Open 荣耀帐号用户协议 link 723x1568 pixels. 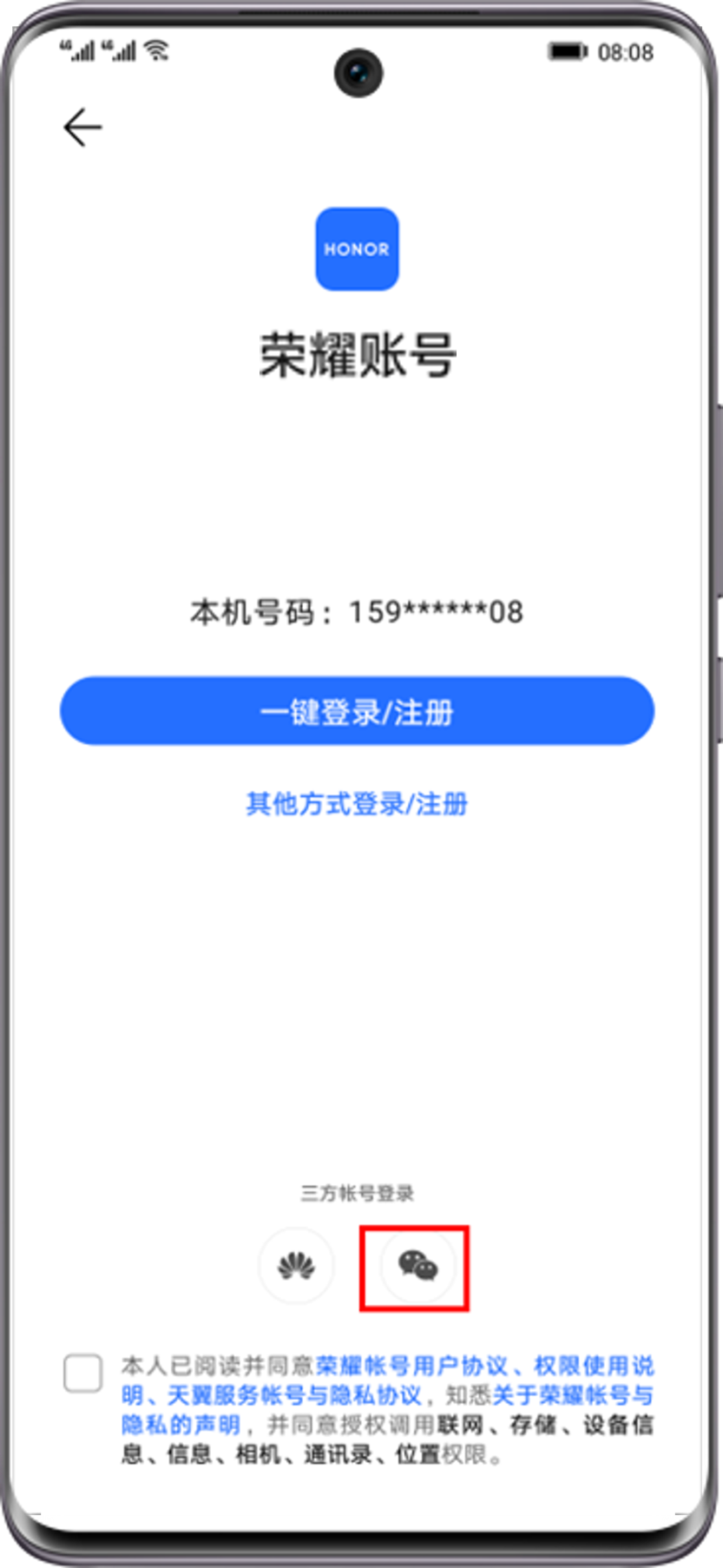pos(412,1366)
